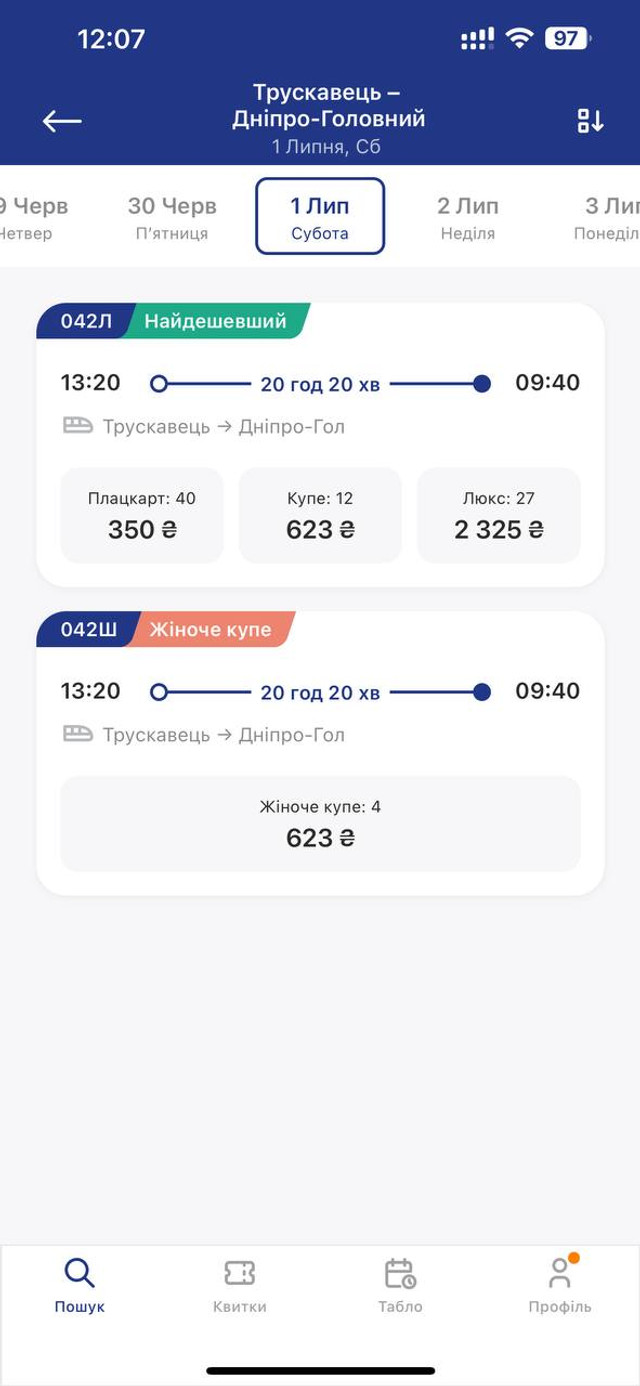This screenshot has height=1386, width=640.
Task: Select the 1 Лип Субота date
Action: 320,217
